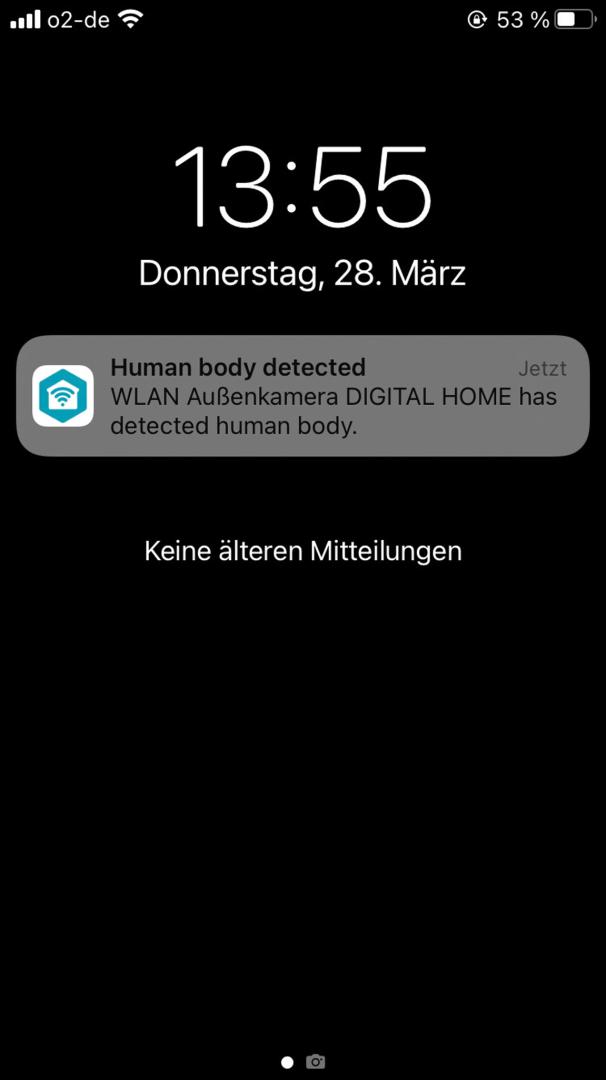Open the Human body detected notification
The height and width of the screenshot is (1080, 606).
(303, 396)
